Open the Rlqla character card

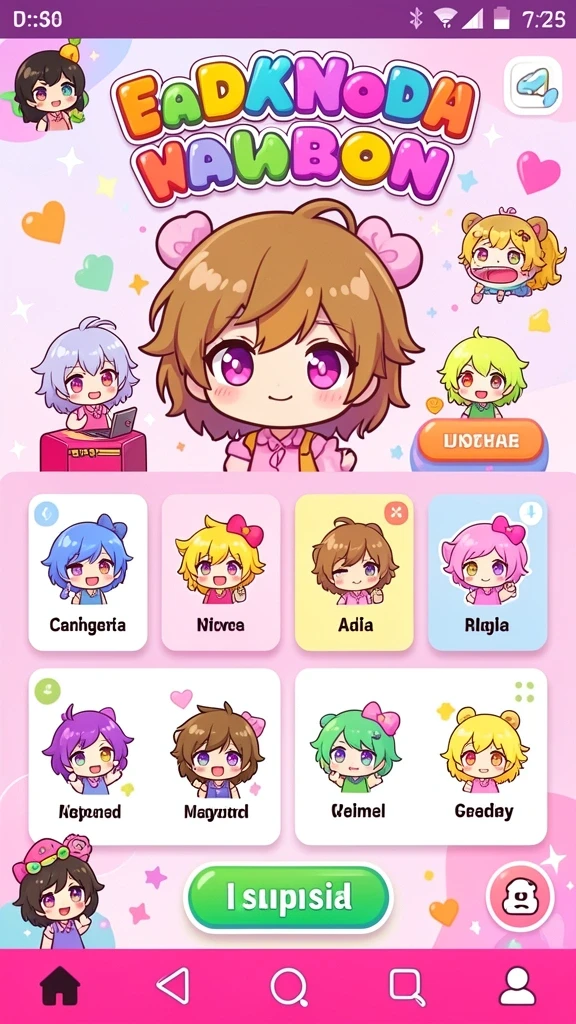[487, 572]
